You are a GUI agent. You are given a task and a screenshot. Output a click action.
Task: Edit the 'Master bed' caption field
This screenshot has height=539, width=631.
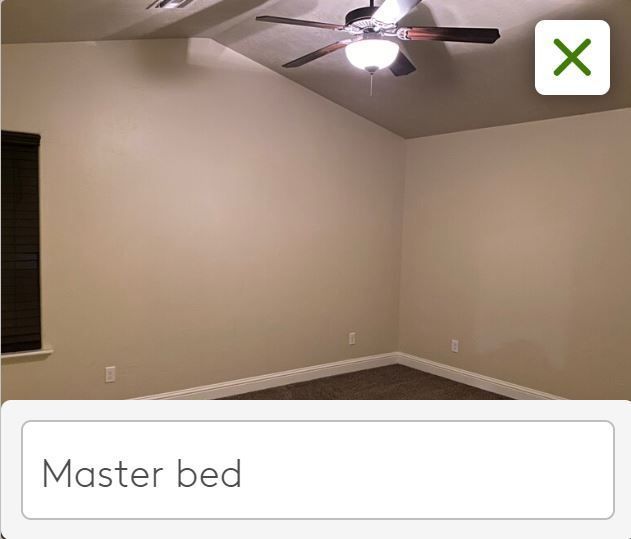pos(317,471)
